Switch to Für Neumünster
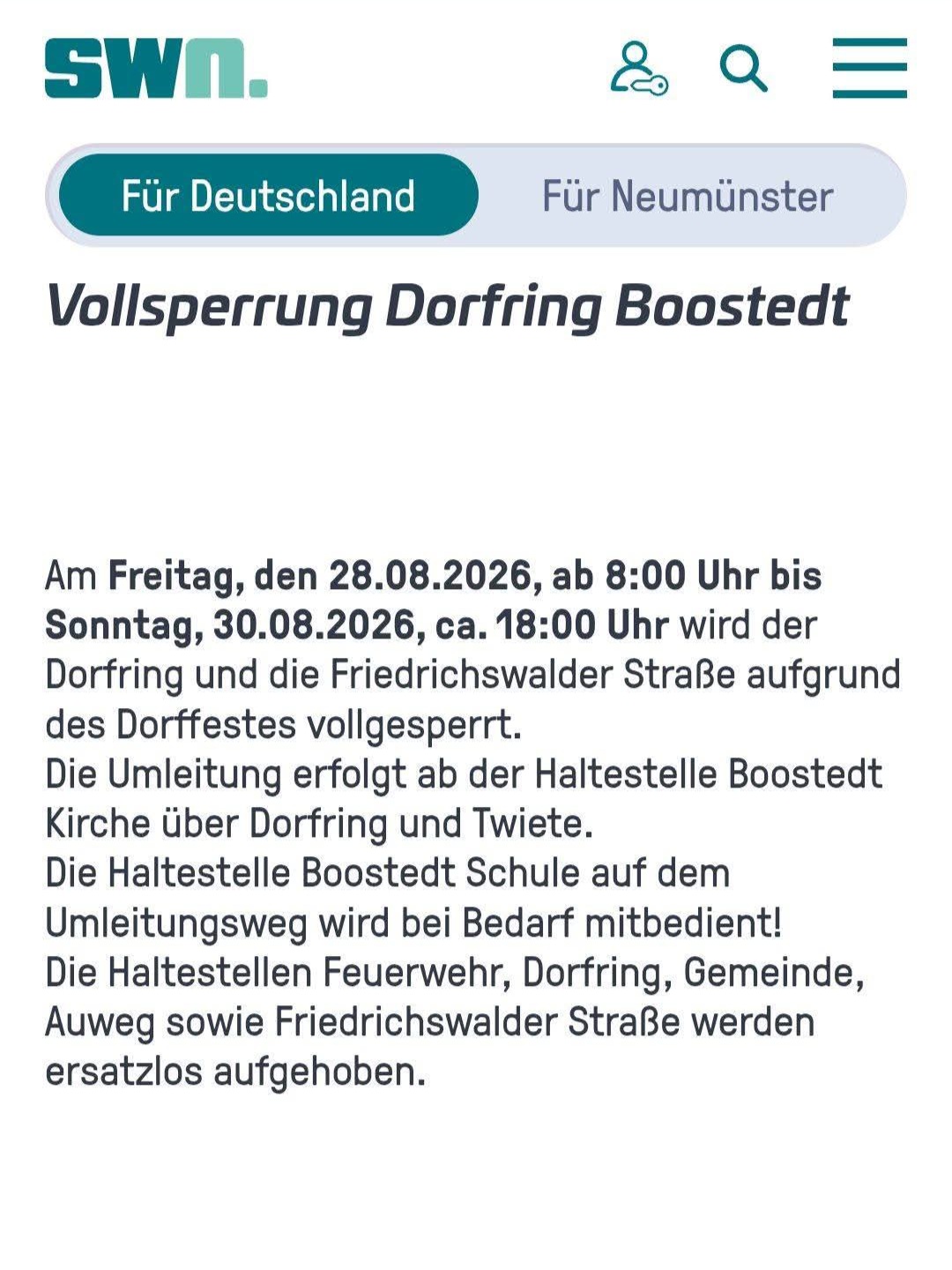The width and height of the screenshot is (952, 1270). [x=688, y=195]
